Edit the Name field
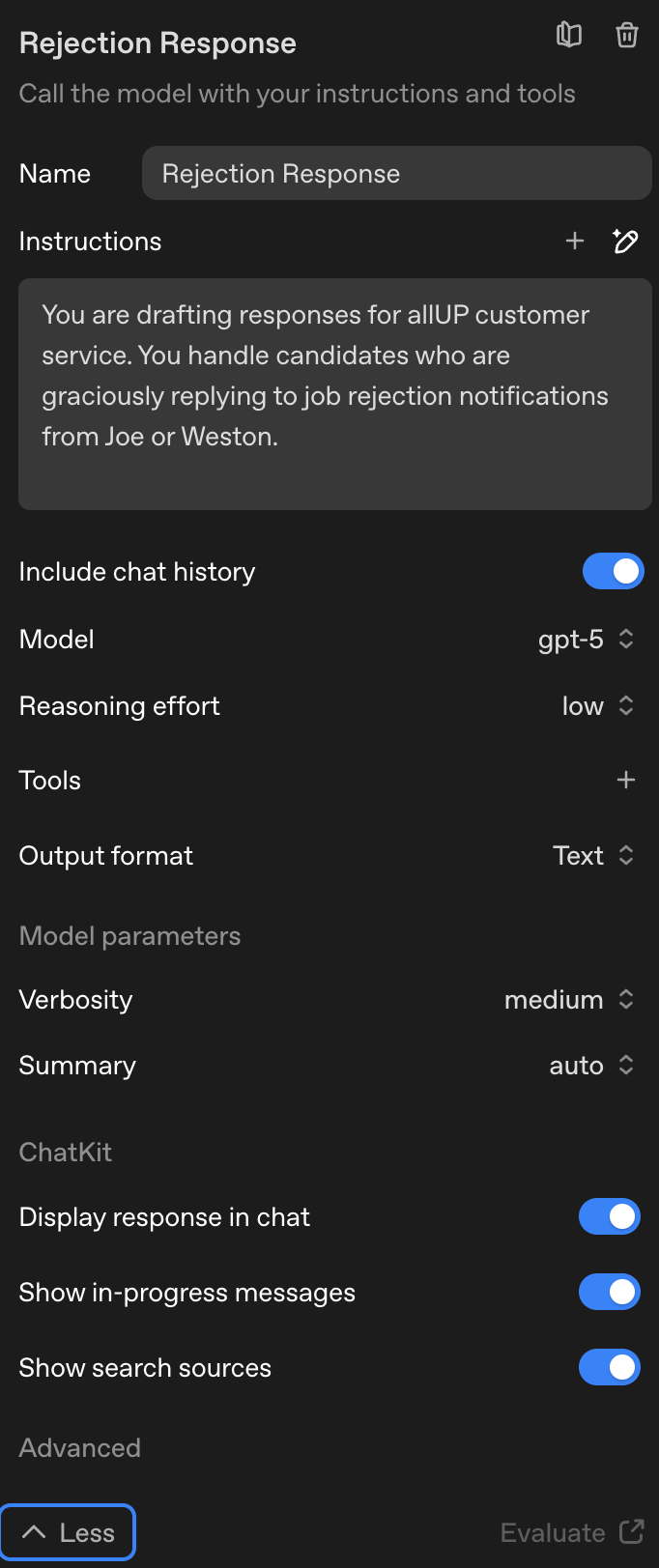The height and width of the screenshot is (1568, 659). pyautogui.click(x=396, y=174)
